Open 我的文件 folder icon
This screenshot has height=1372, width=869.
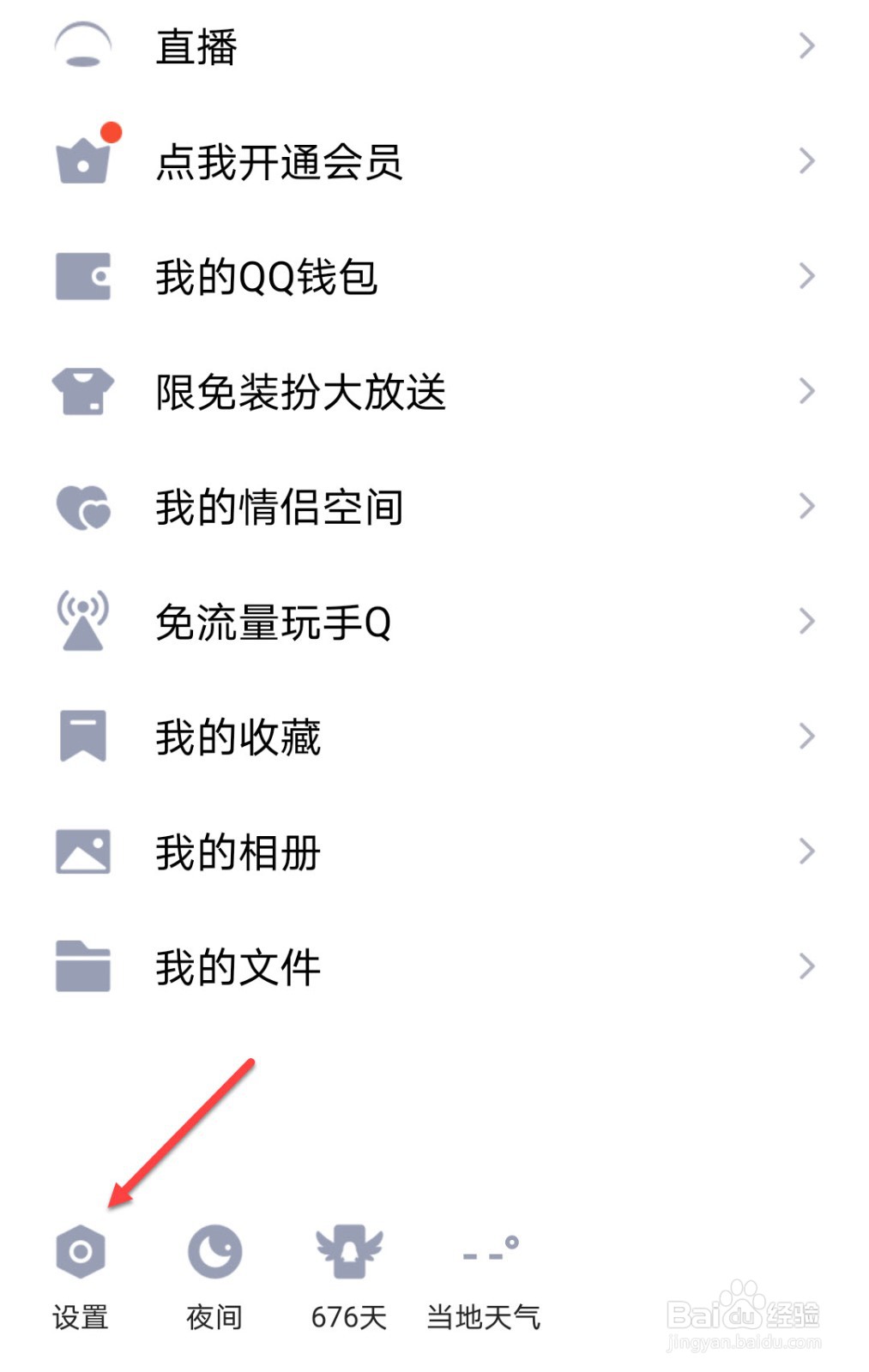click(83, 967)
